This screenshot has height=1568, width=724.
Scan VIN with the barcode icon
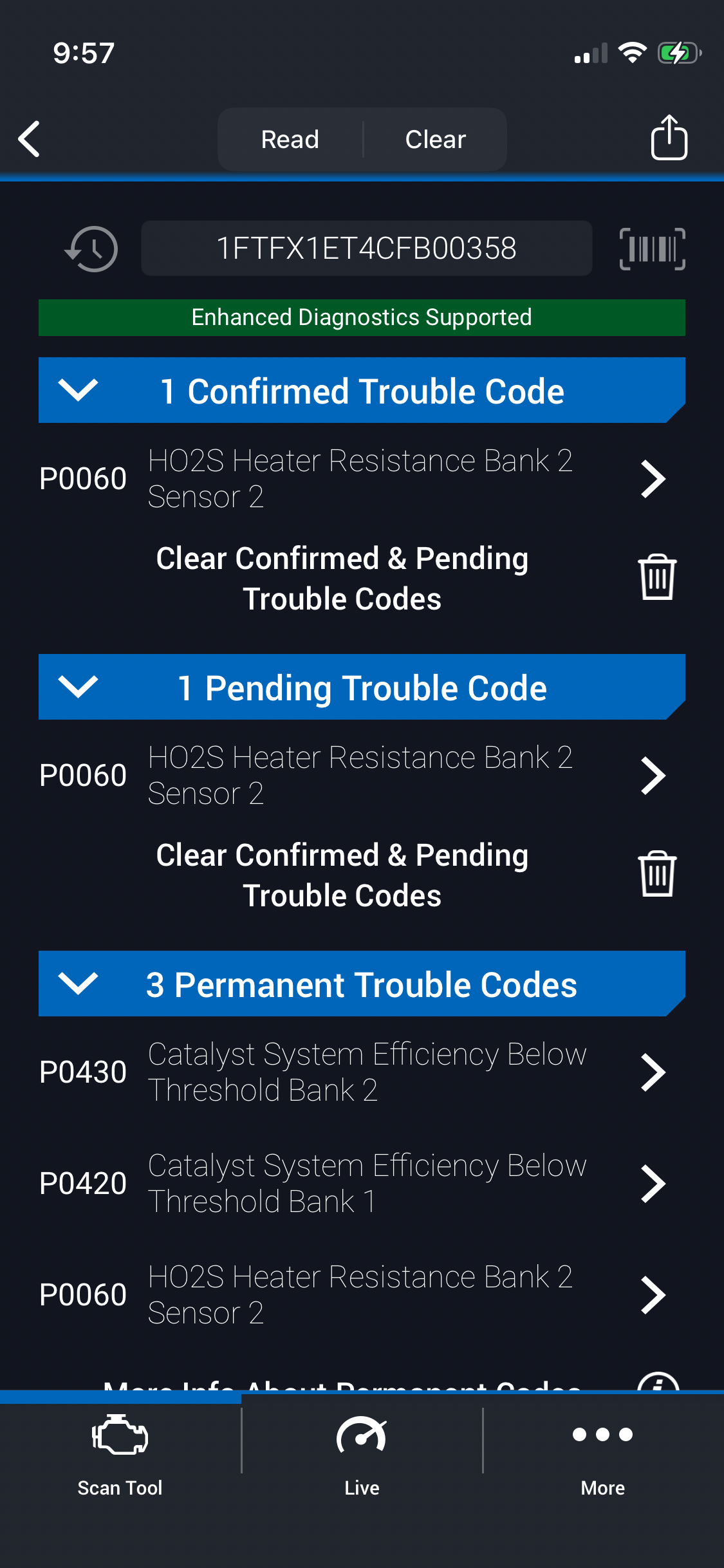pos(652,248)
